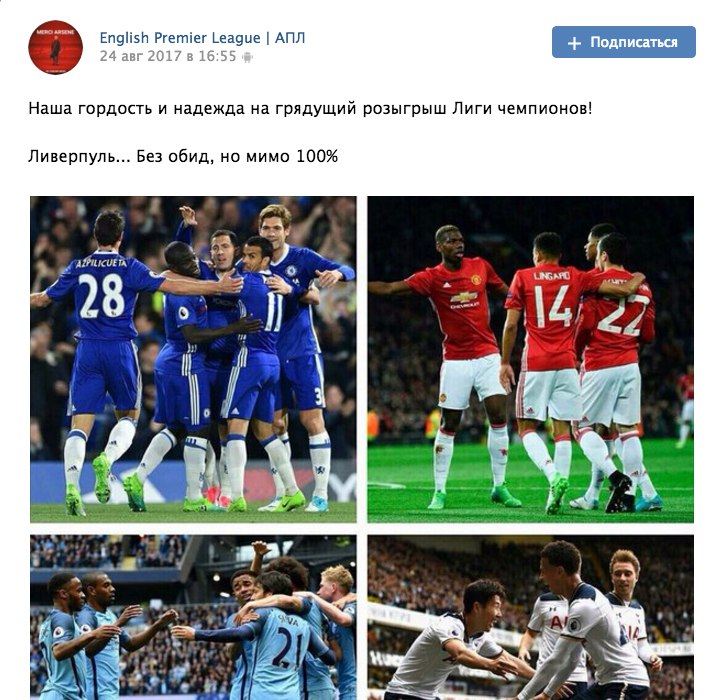Open the post timestamp 24 авг 2017
The height and width of the screenshot is (700, 720).
click(x=167, y=57)
